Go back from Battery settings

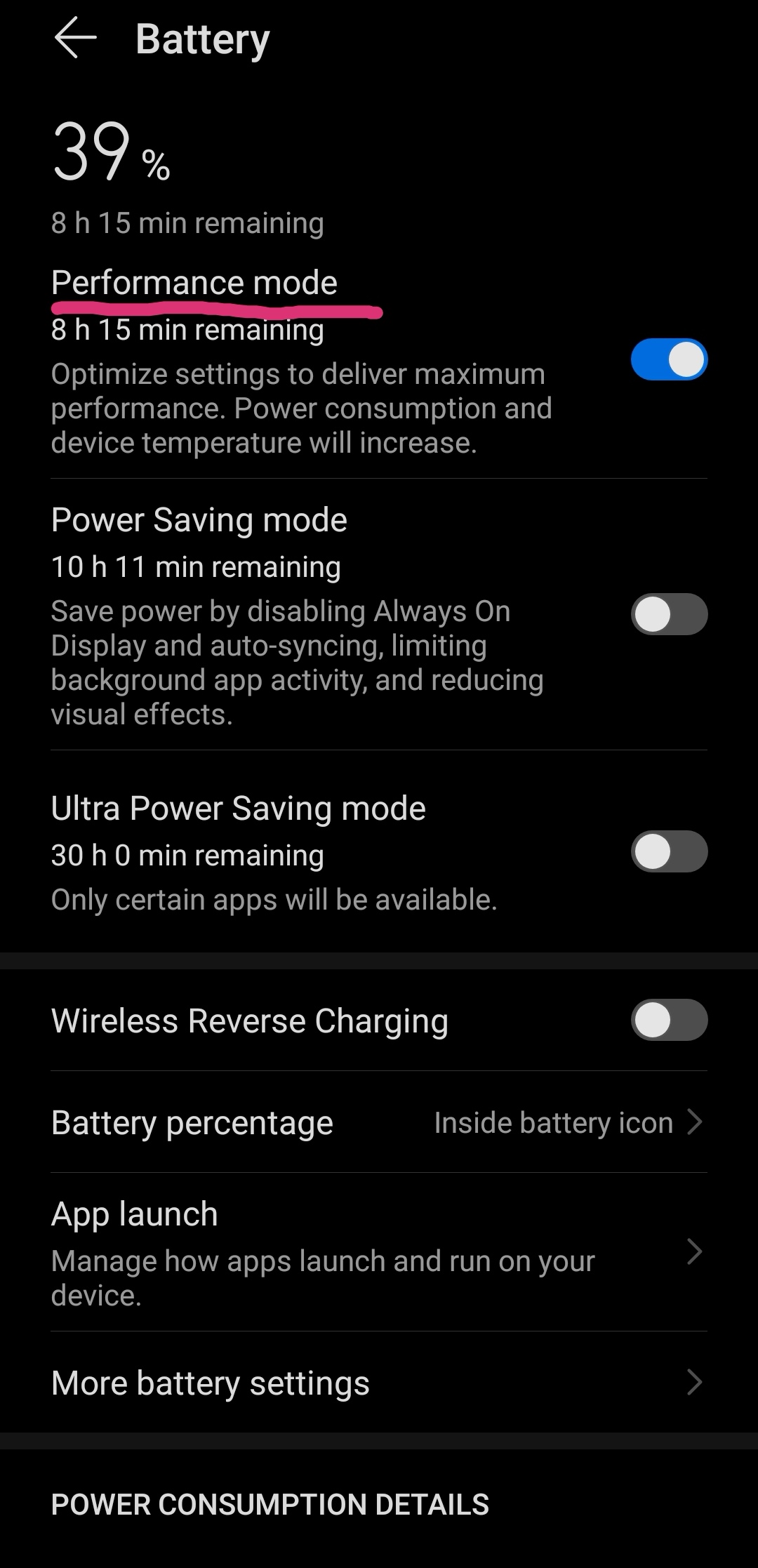[x=75, y=38]
